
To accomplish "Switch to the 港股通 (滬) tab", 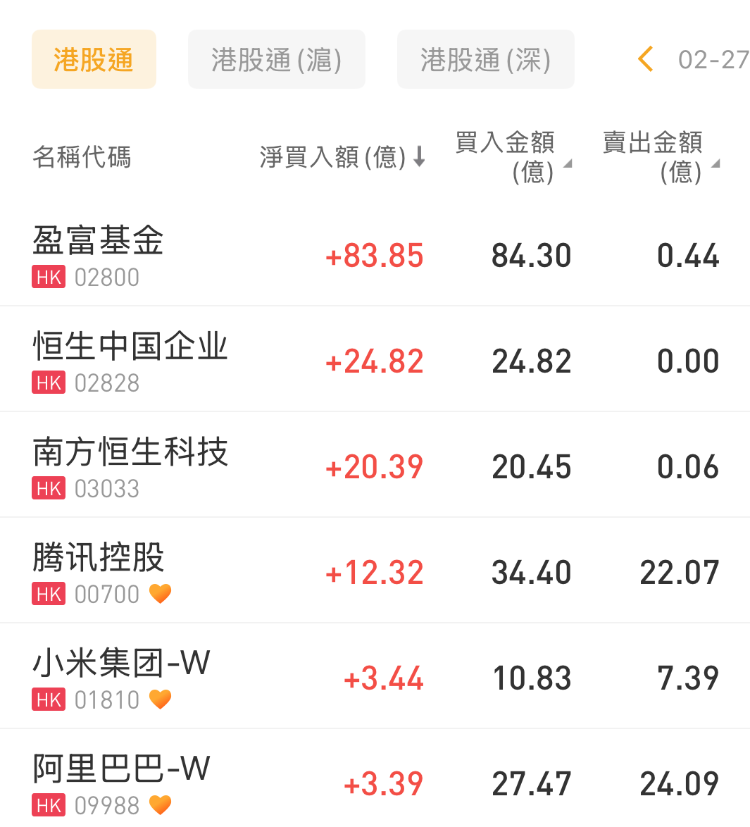I will pos(276,59).
